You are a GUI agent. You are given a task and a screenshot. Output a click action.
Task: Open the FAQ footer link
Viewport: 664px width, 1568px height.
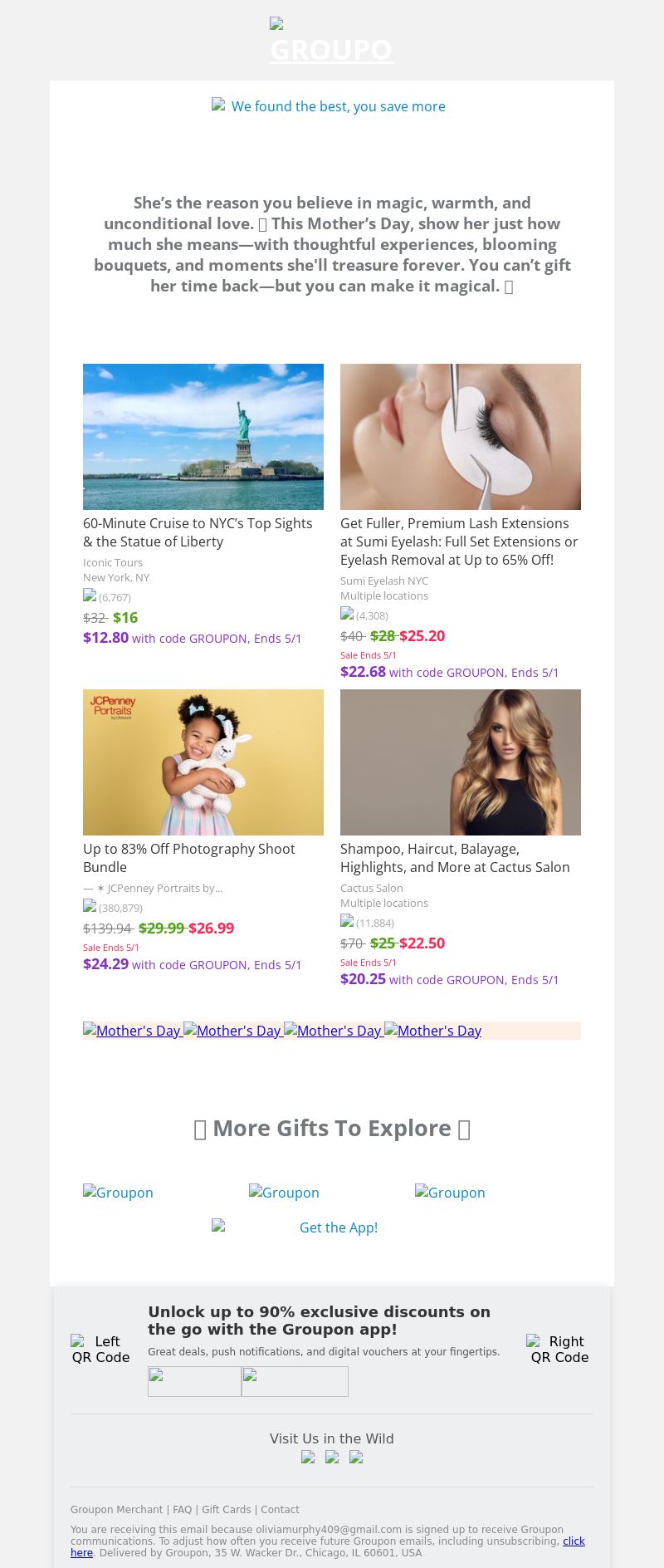point(182,1510)
